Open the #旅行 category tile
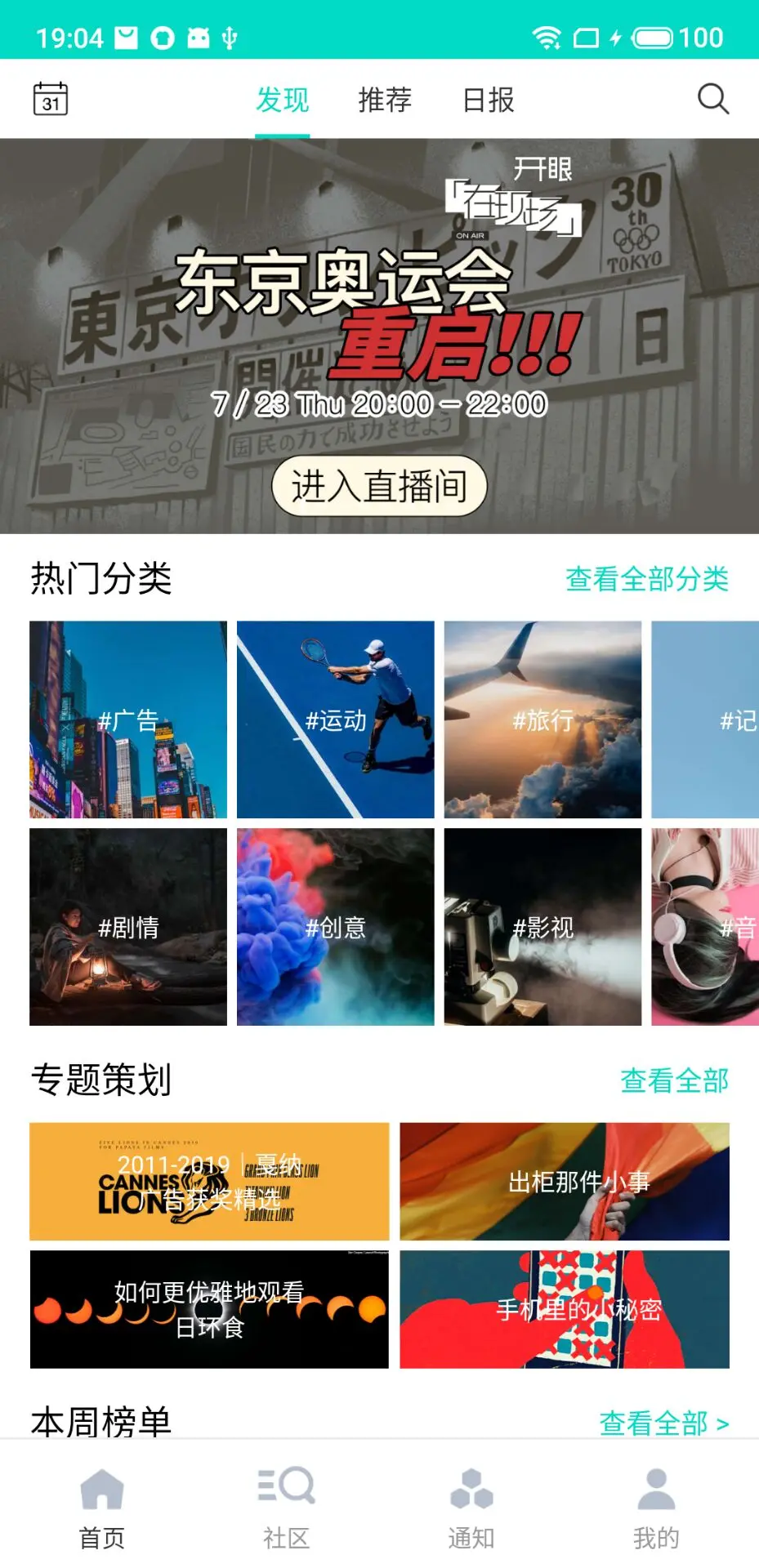Screen dimensions: 759x1568 [x=542, y=719]
